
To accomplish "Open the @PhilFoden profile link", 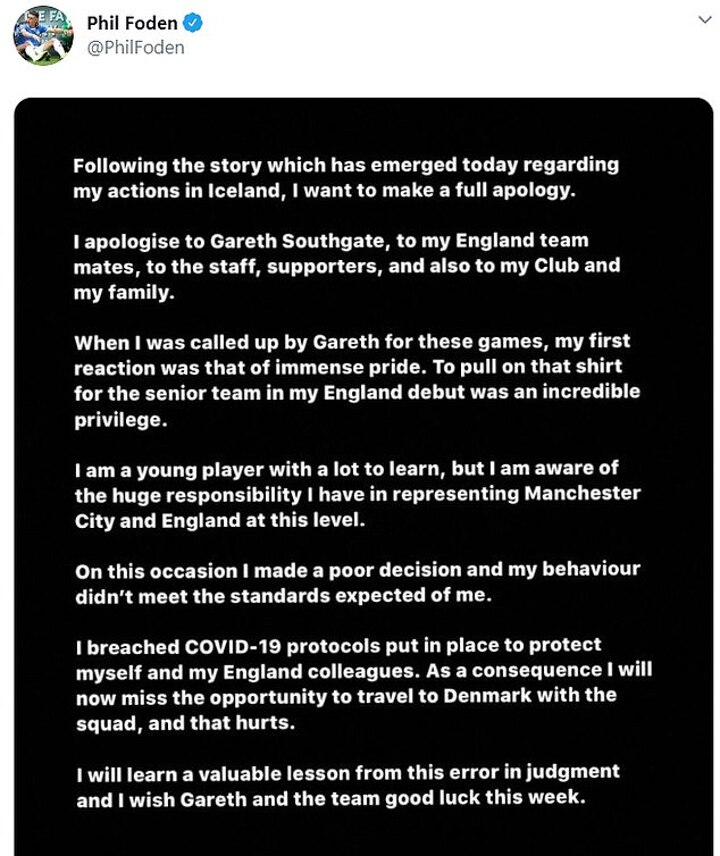I will pos(135,47).
